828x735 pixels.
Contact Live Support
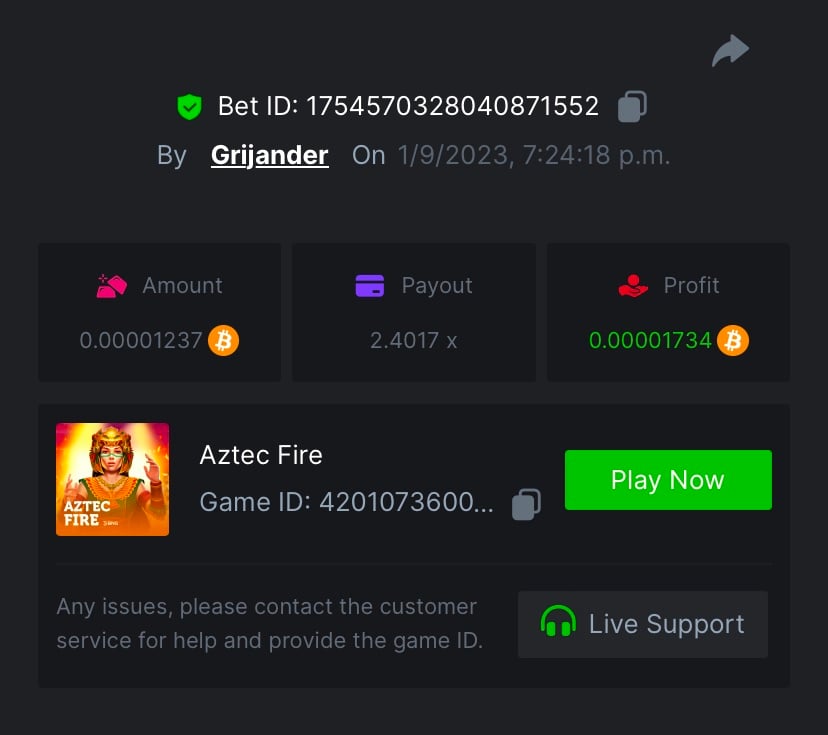[643, 624]
